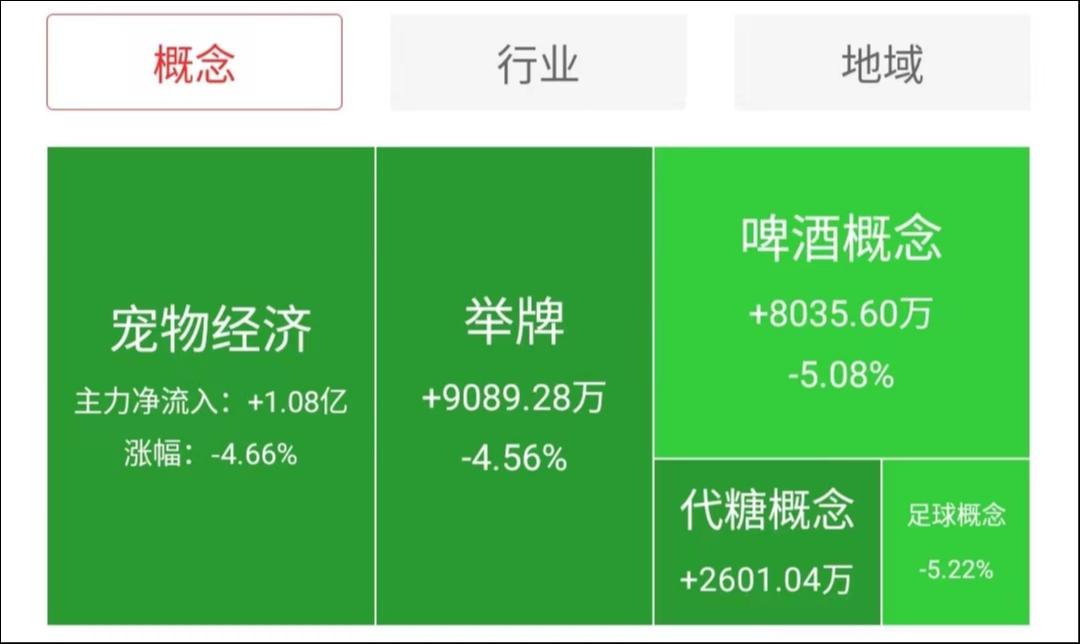Switch to the 地域 tab
Screen dimensions: 1080x644
tap(882, 63)
